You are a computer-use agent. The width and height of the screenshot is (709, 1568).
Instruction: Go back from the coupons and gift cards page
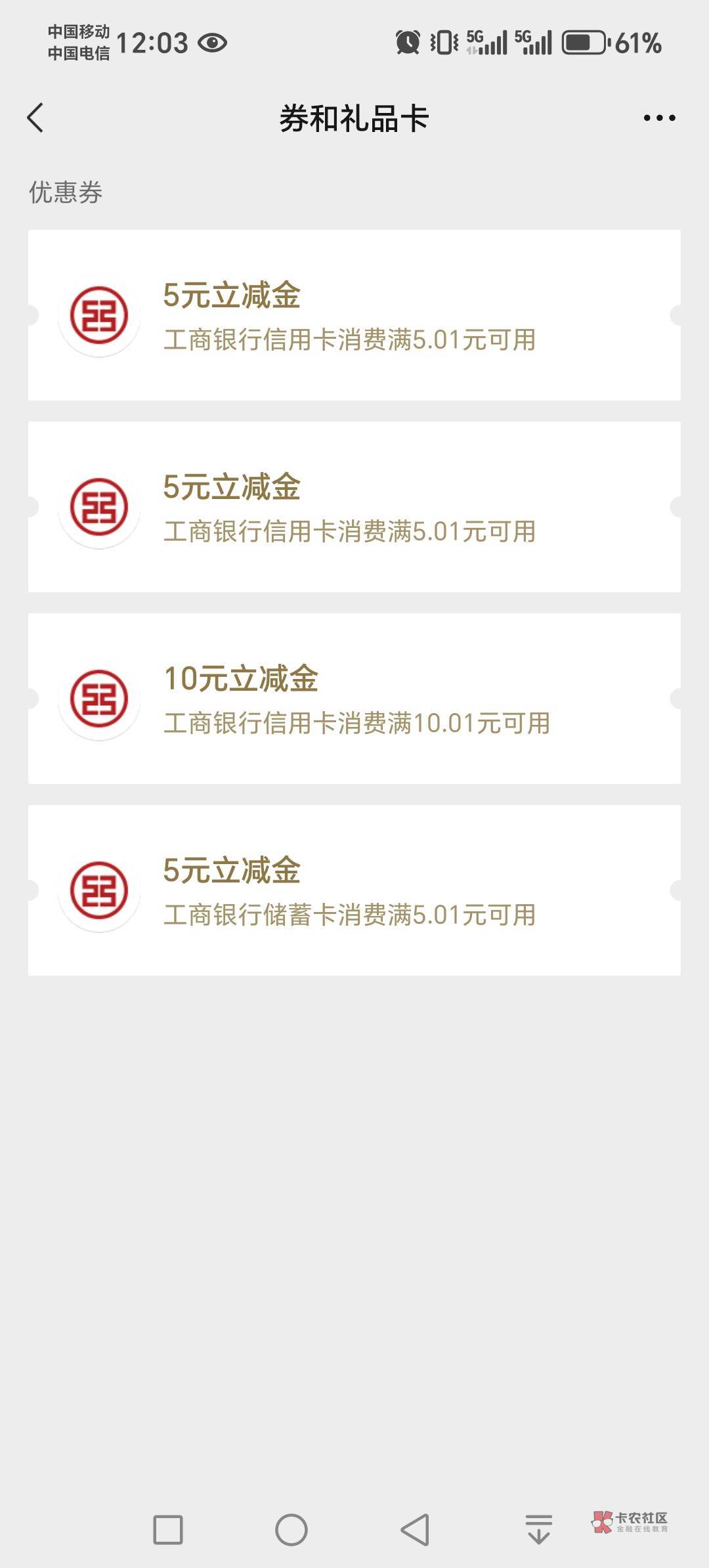click(35, 118)
